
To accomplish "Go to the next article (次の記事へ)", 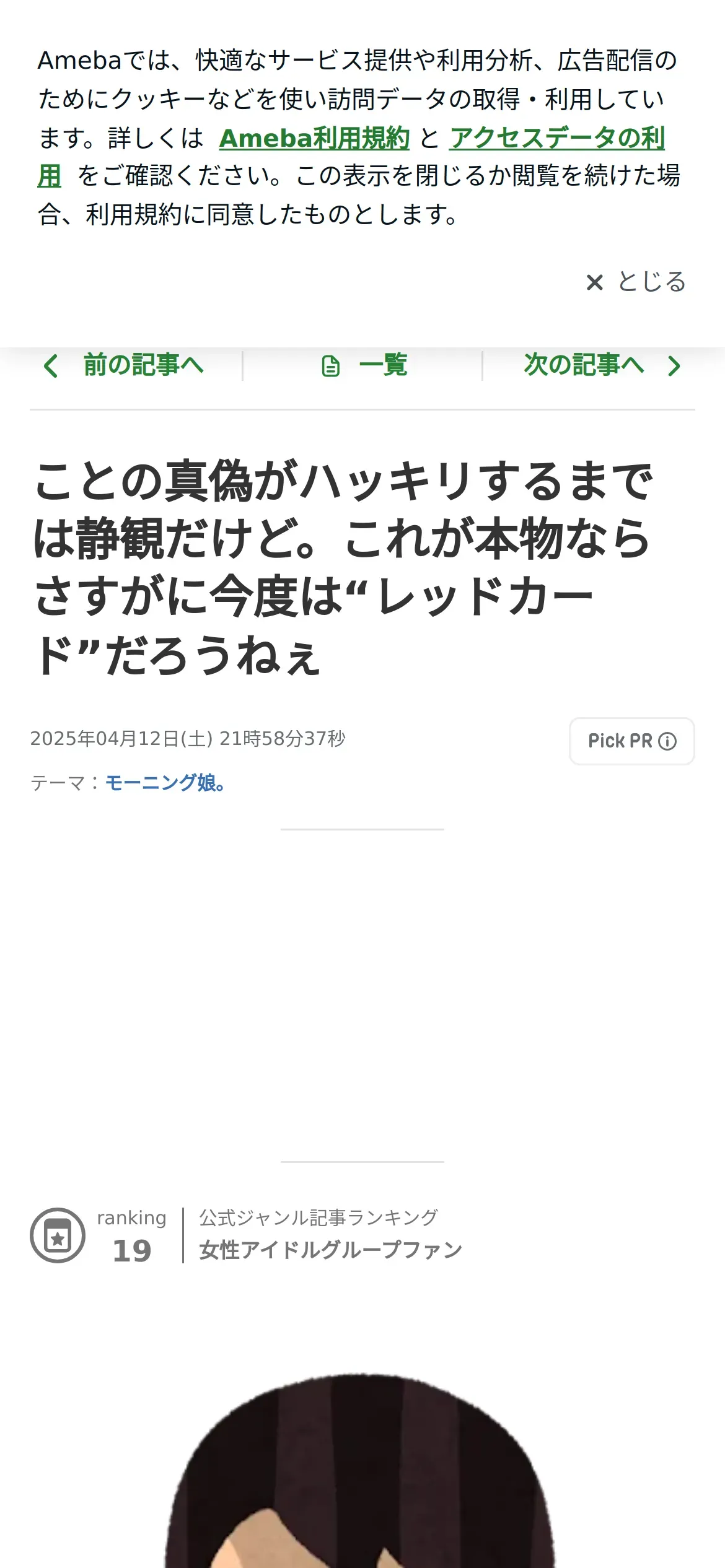I will (x=602, y=365).
